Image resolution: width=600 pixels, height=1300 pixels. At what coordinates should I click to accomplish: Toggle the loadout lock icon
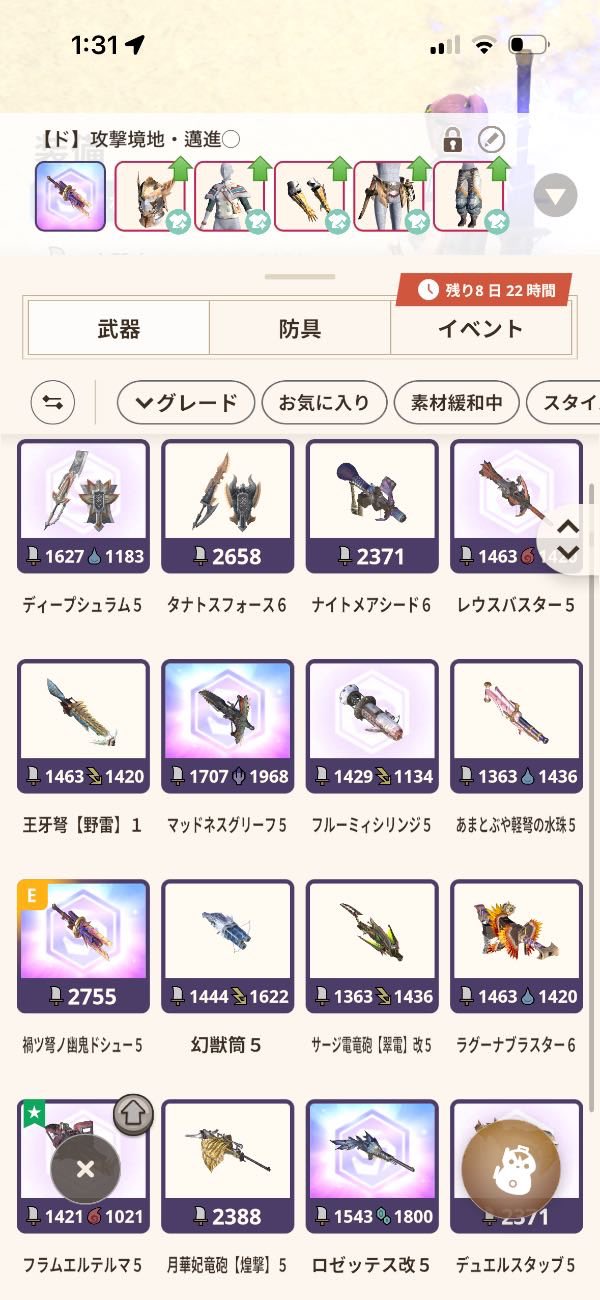click(x=452, y=139)
